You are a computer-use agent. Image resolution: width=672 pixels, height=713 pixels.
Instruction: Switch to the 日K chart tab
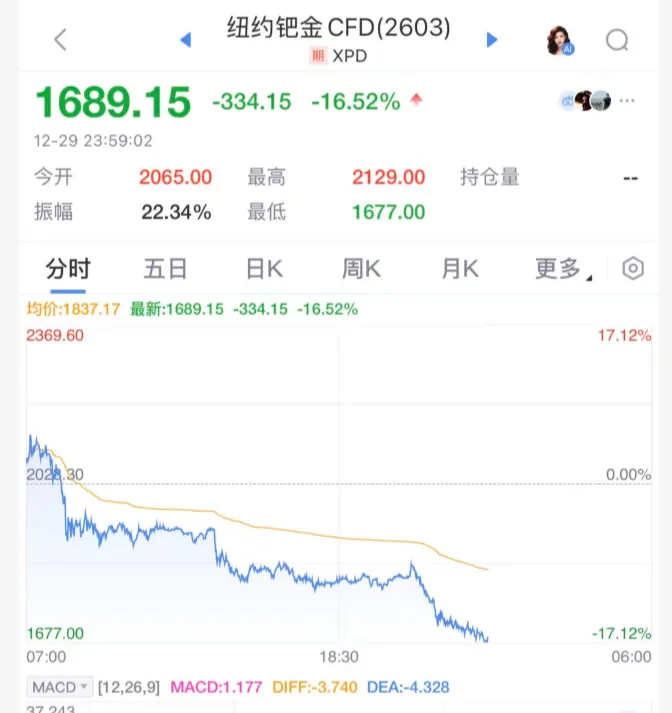coord(264,268)
